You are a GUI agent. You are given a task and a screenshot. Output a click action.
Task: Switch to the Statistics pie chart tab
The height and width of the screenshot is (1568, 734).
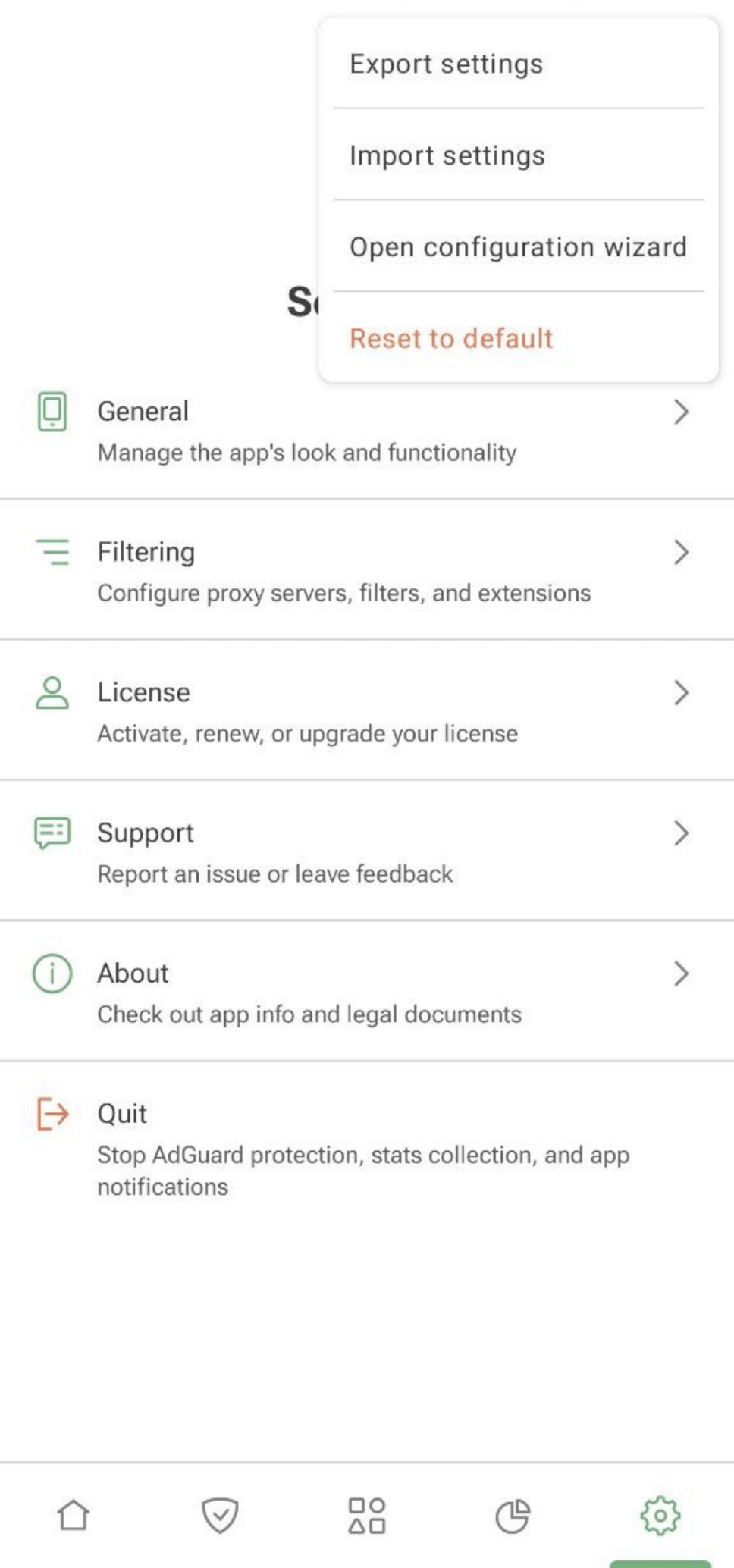pos(513,1515)
